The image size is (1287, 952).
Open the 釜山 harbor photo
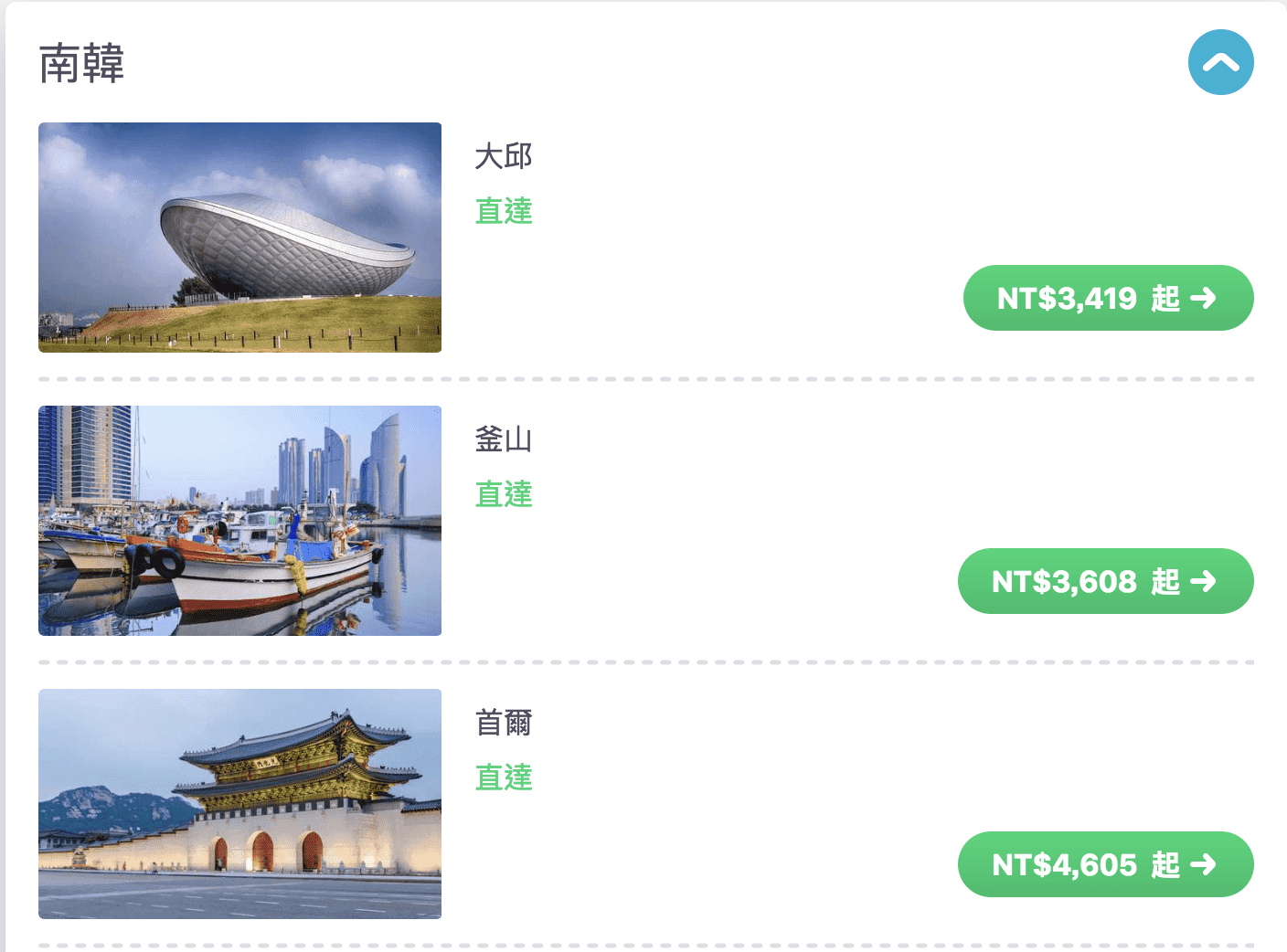(x=239, y=521)
